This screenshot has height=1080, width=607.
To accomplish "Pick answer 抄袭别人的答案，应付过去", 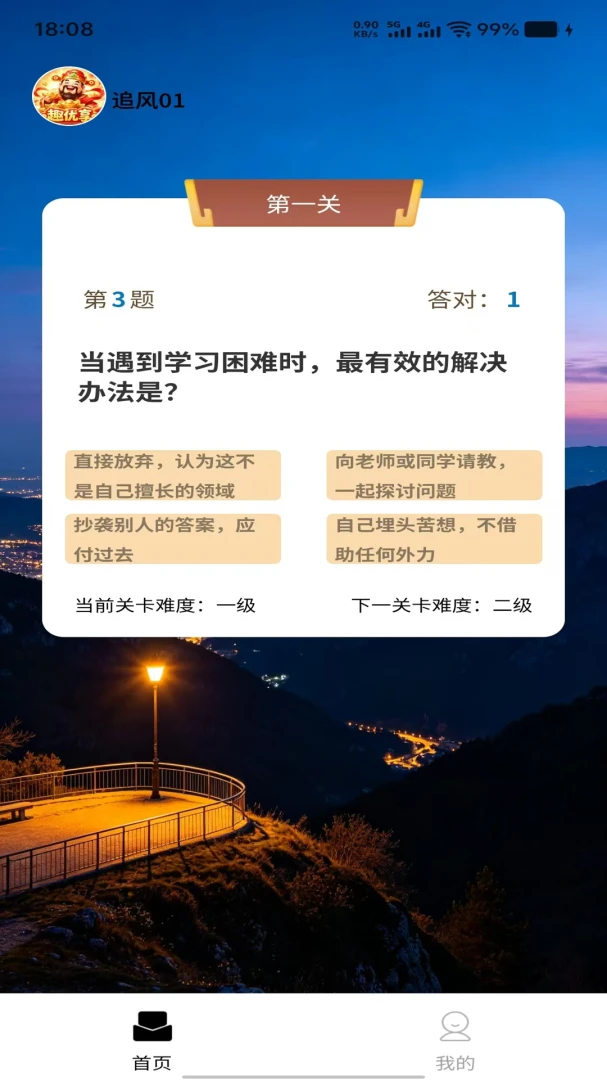I will 173,539.
